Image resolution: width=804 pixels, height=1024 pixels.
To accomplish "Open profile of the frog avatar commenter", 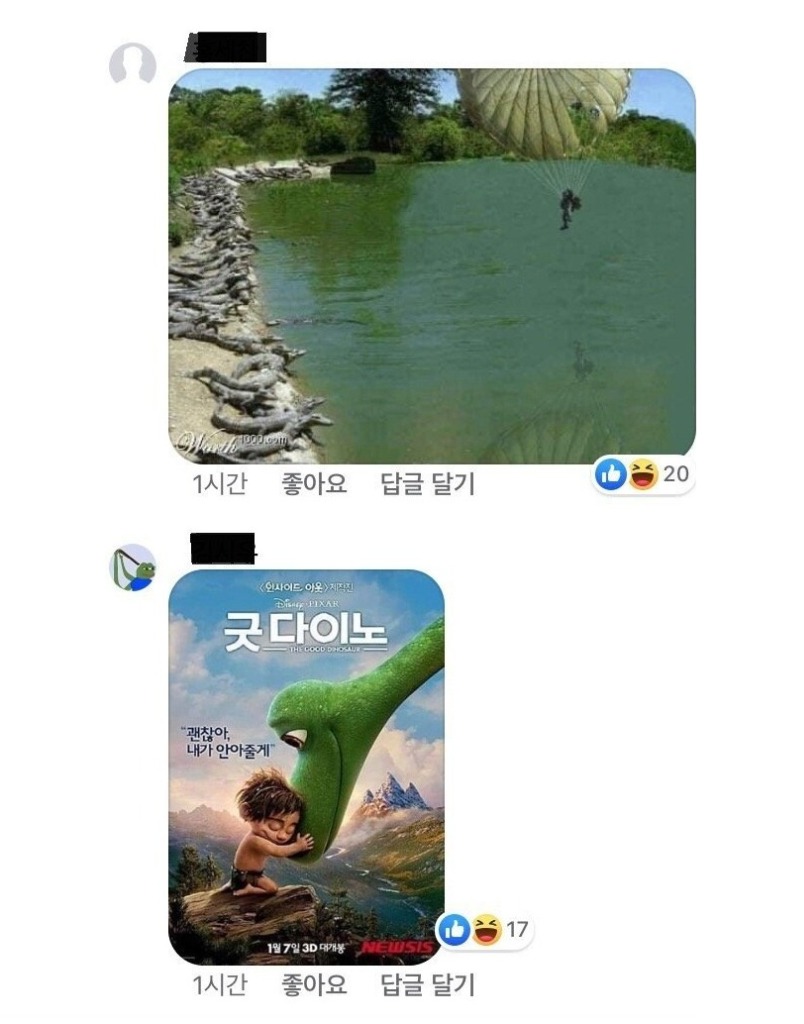I will click(132, 568).
